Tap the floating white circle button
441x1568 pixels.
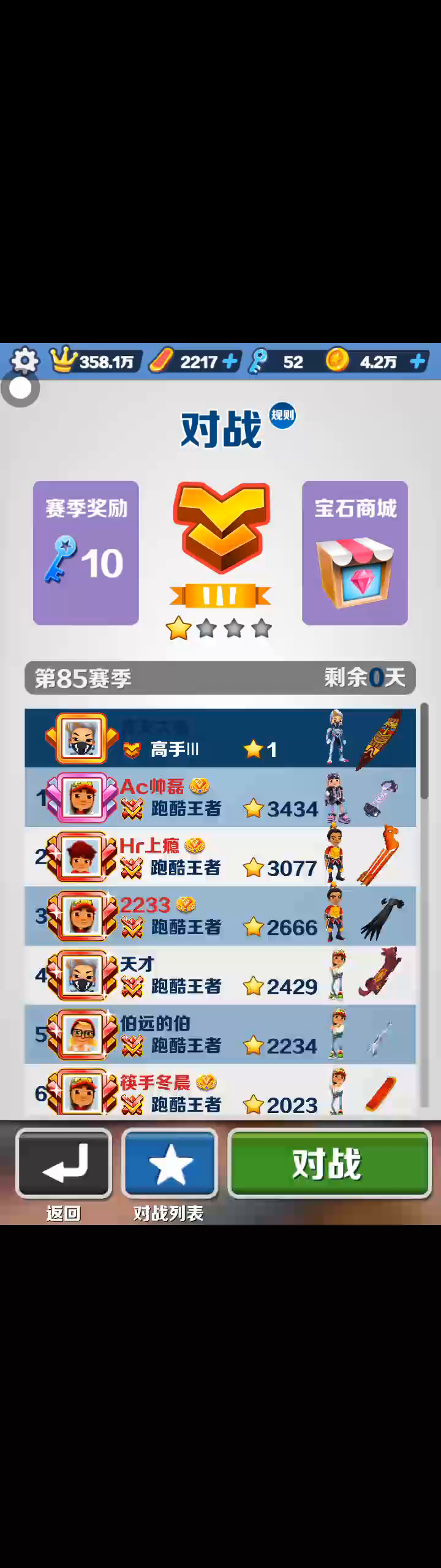pyautogui.click(x=20, y=388)
